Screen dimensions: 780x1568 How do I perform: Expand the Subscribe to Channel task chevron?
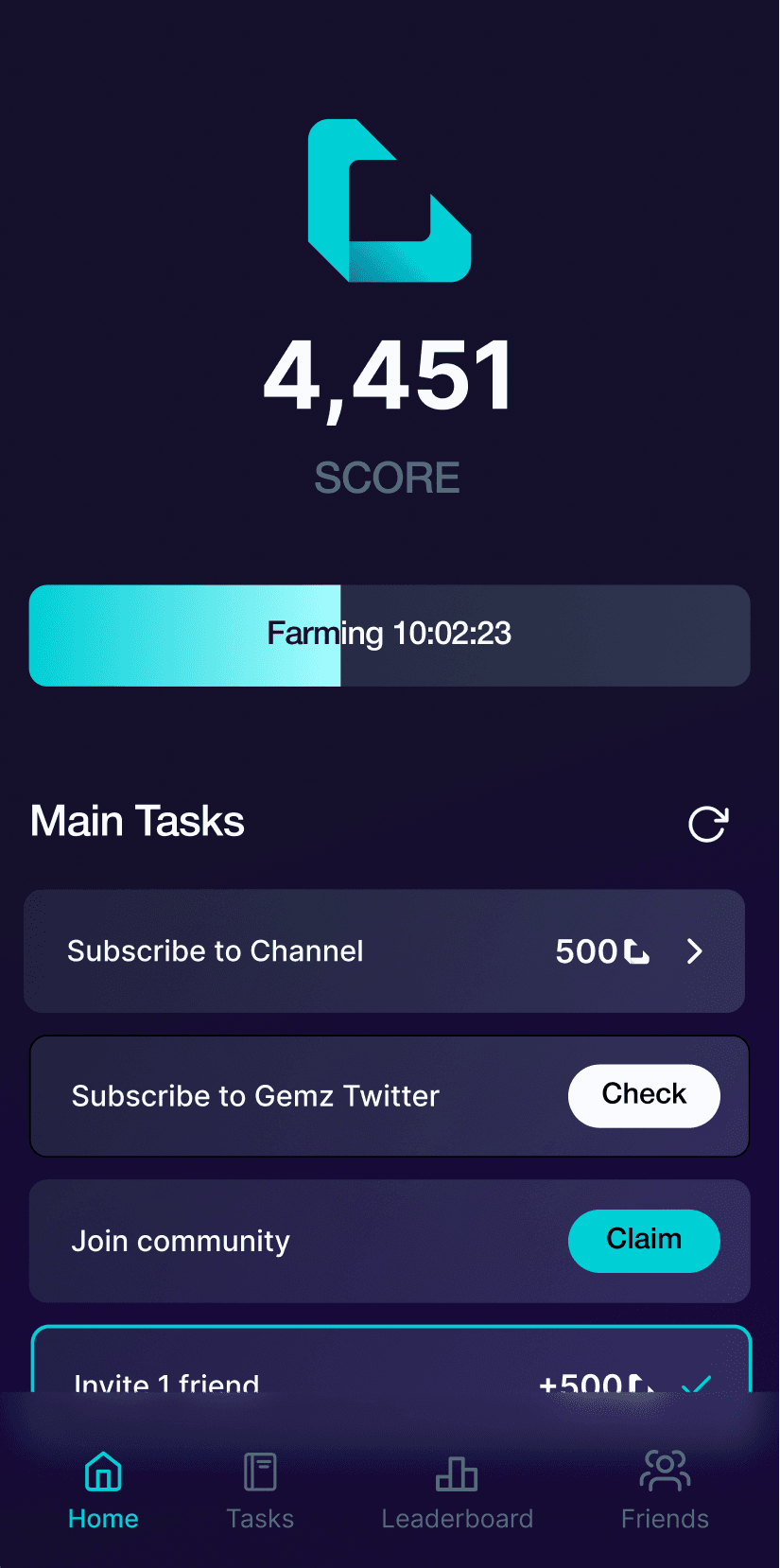695,951
